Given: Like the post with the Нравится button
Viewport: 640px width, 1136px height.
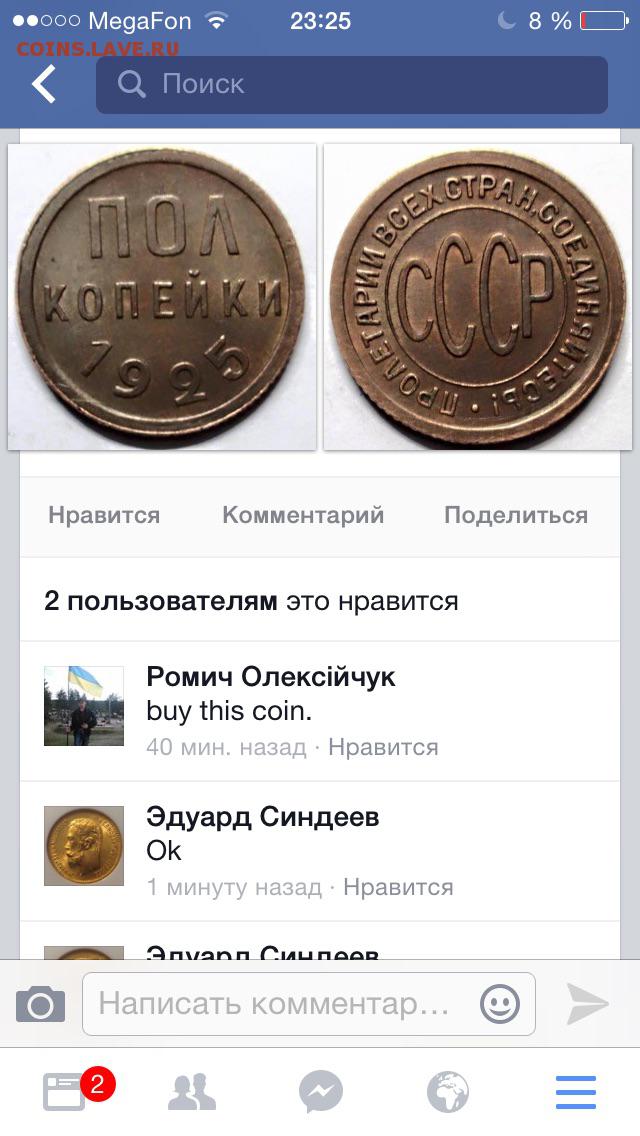Looking at the screenshot, I should pos(104,515).
